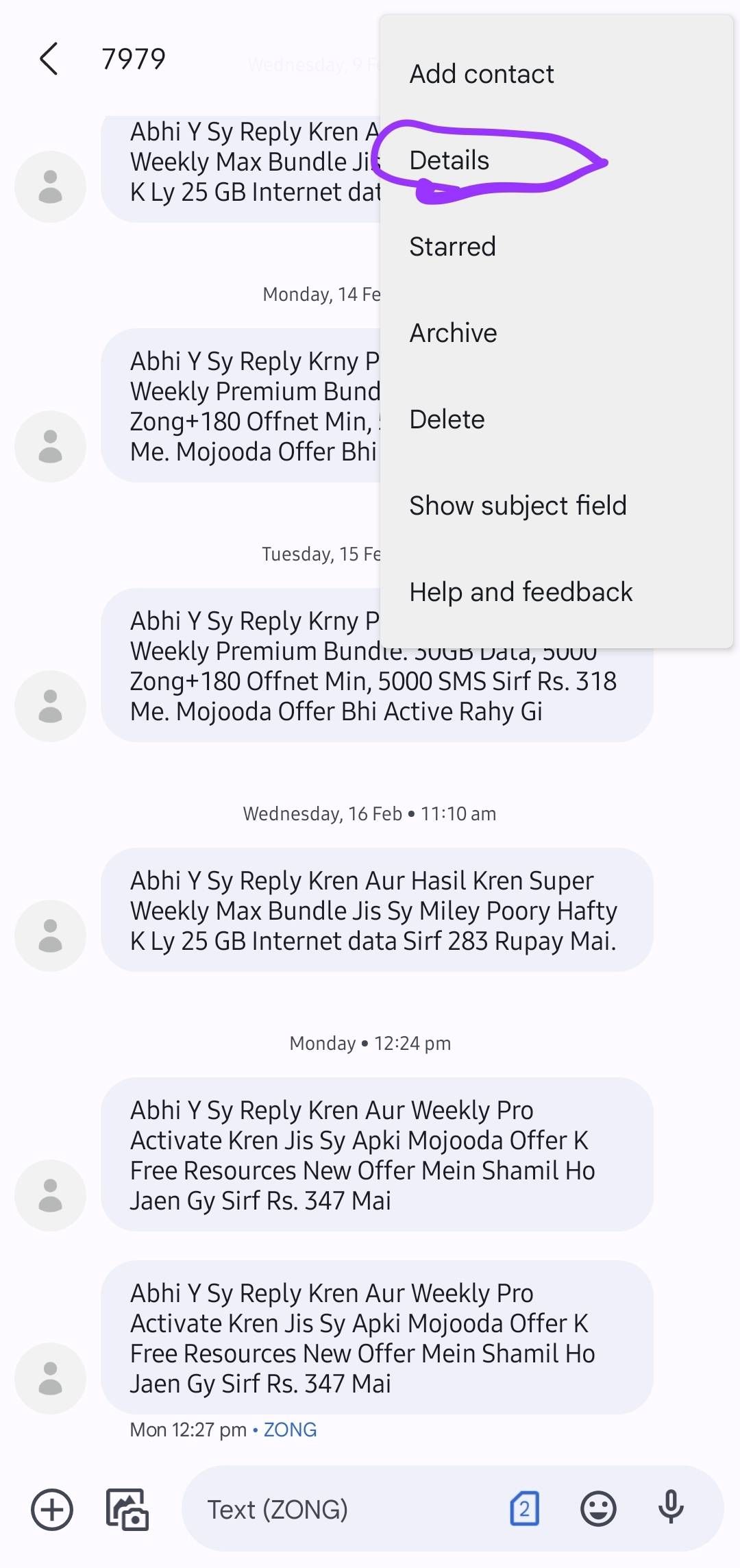
Task: Tap the avatar next to the 16 Feb message
Action: pyautogui.click(x=50, y=935)
